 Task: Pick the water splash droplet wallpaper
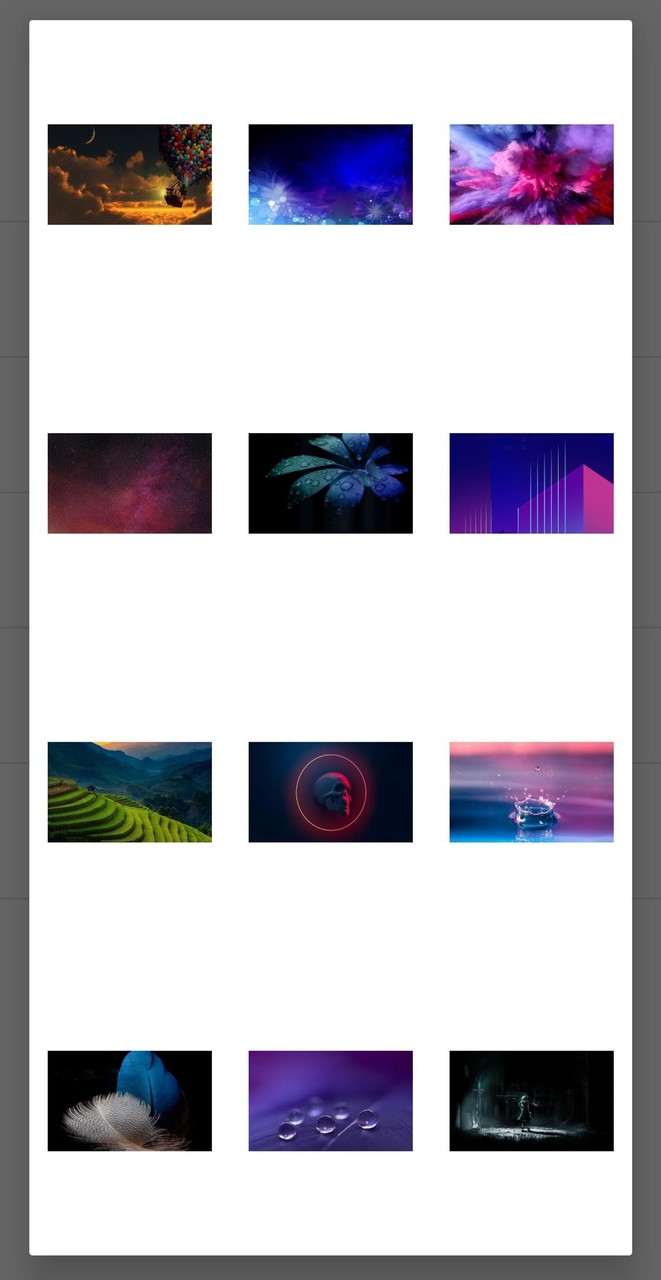point(531,792)
